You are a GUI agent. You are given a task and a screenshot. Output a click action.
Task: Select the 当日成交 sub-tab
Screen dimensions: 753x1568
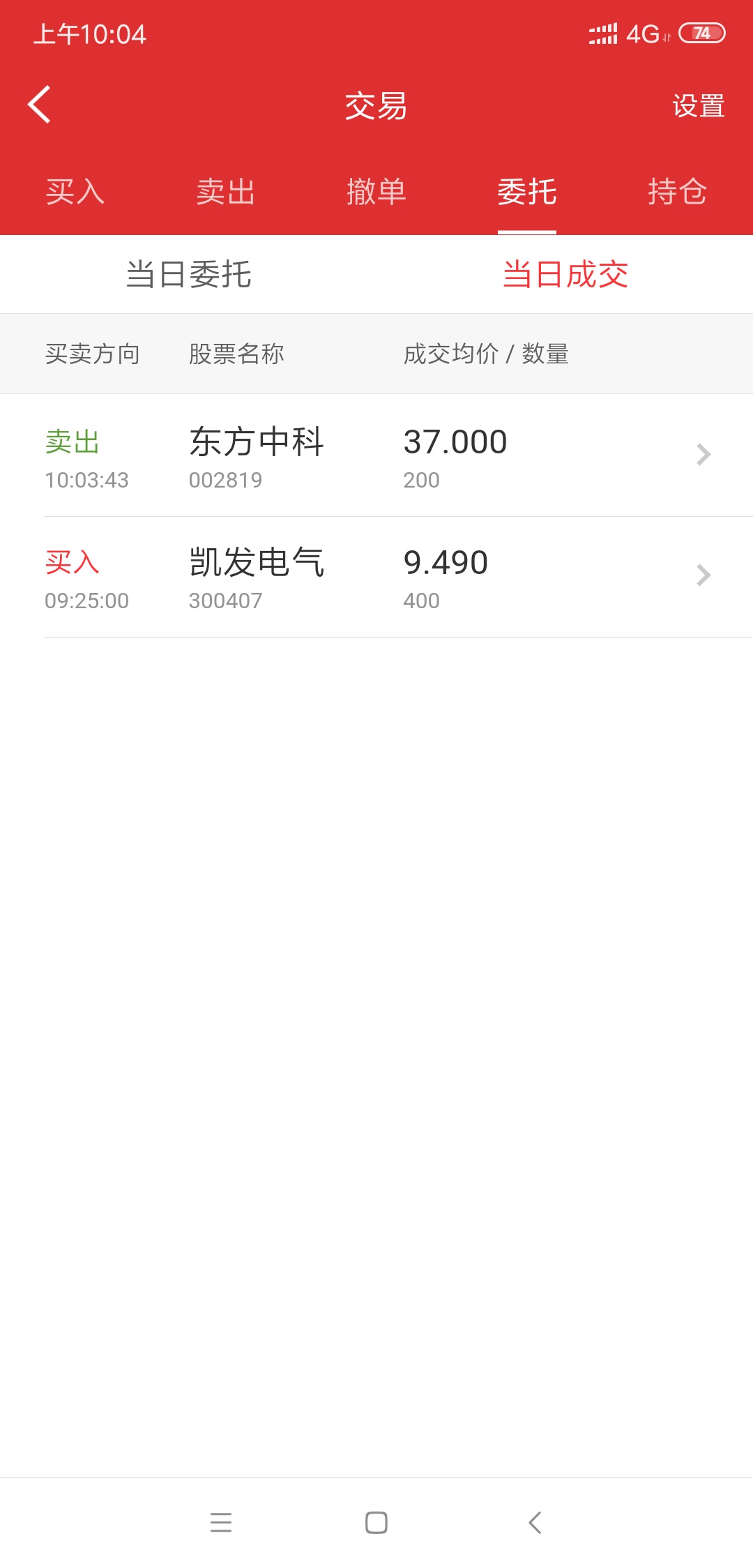565,274
